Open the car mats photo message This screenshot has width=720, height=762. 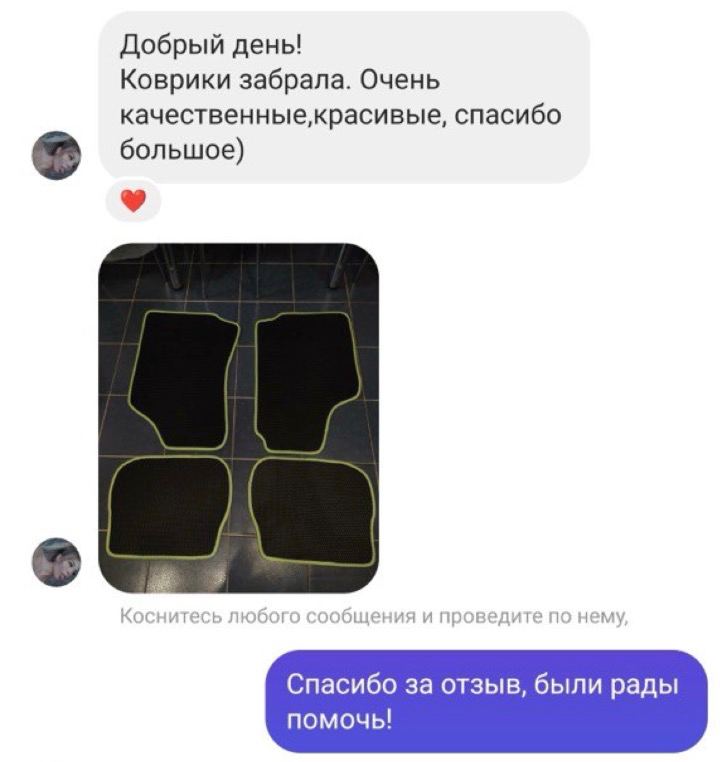(238, 417)
